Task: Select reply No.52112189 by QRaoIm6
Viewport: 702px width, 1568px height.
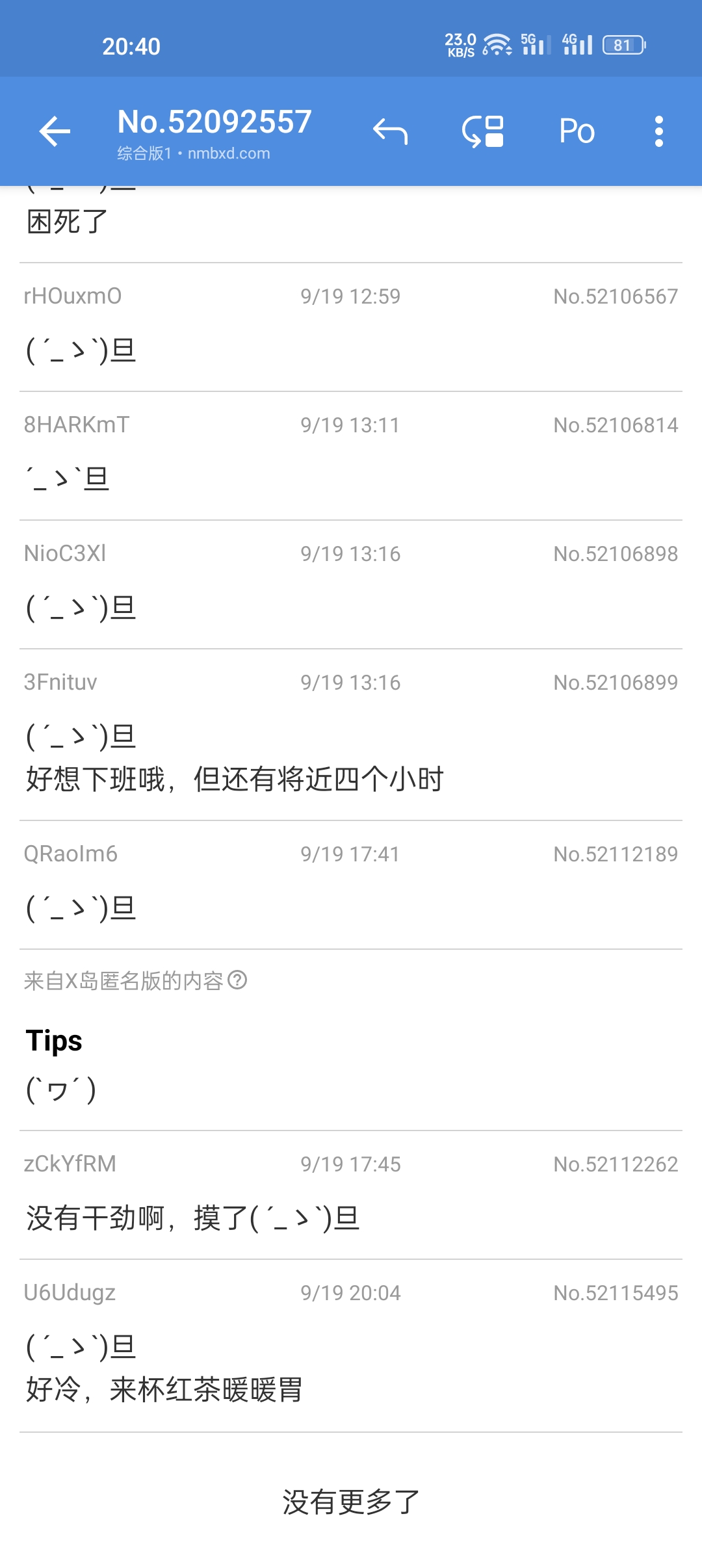Action: pyautogui.click(x=351, y=885)
